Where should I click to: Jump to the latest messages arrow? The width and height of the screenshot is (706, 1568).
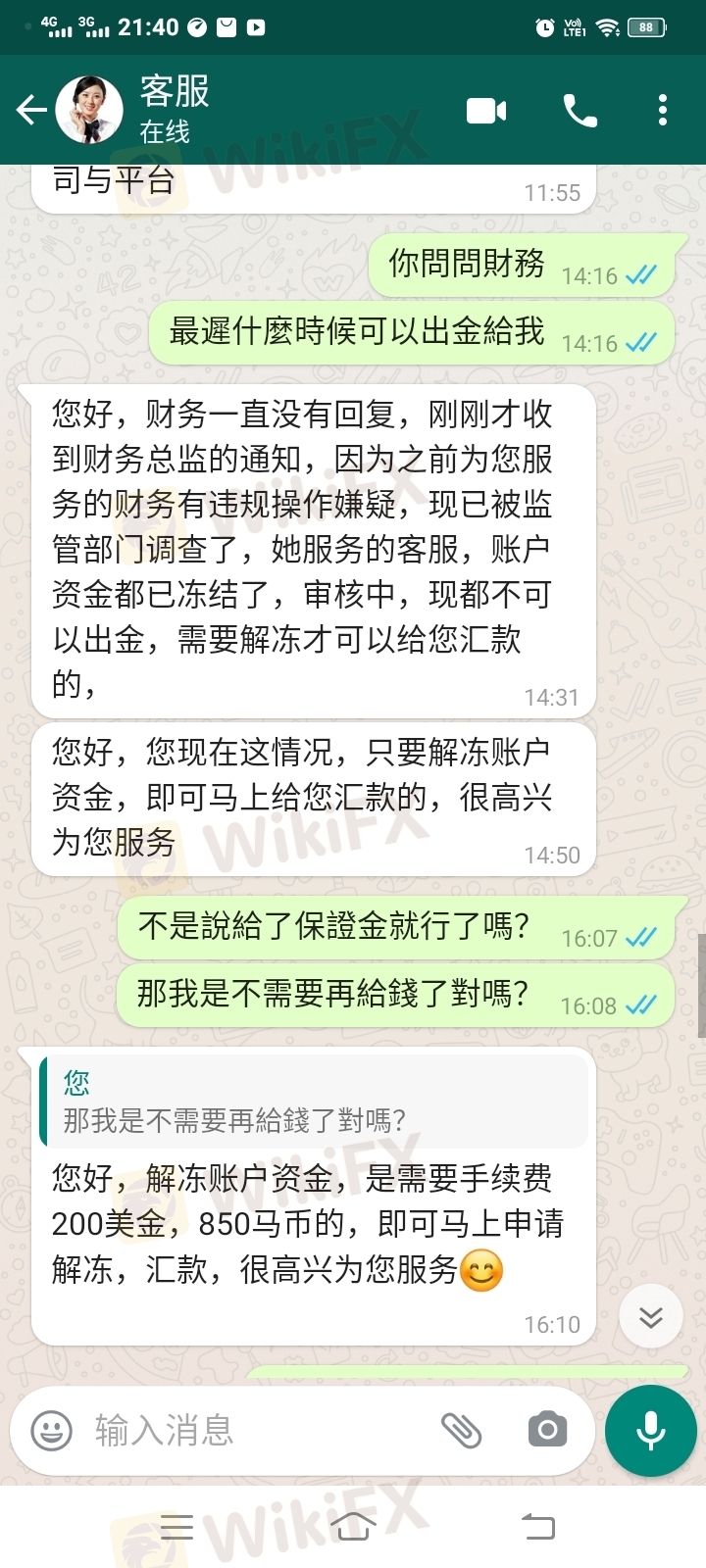point(651,1316)
